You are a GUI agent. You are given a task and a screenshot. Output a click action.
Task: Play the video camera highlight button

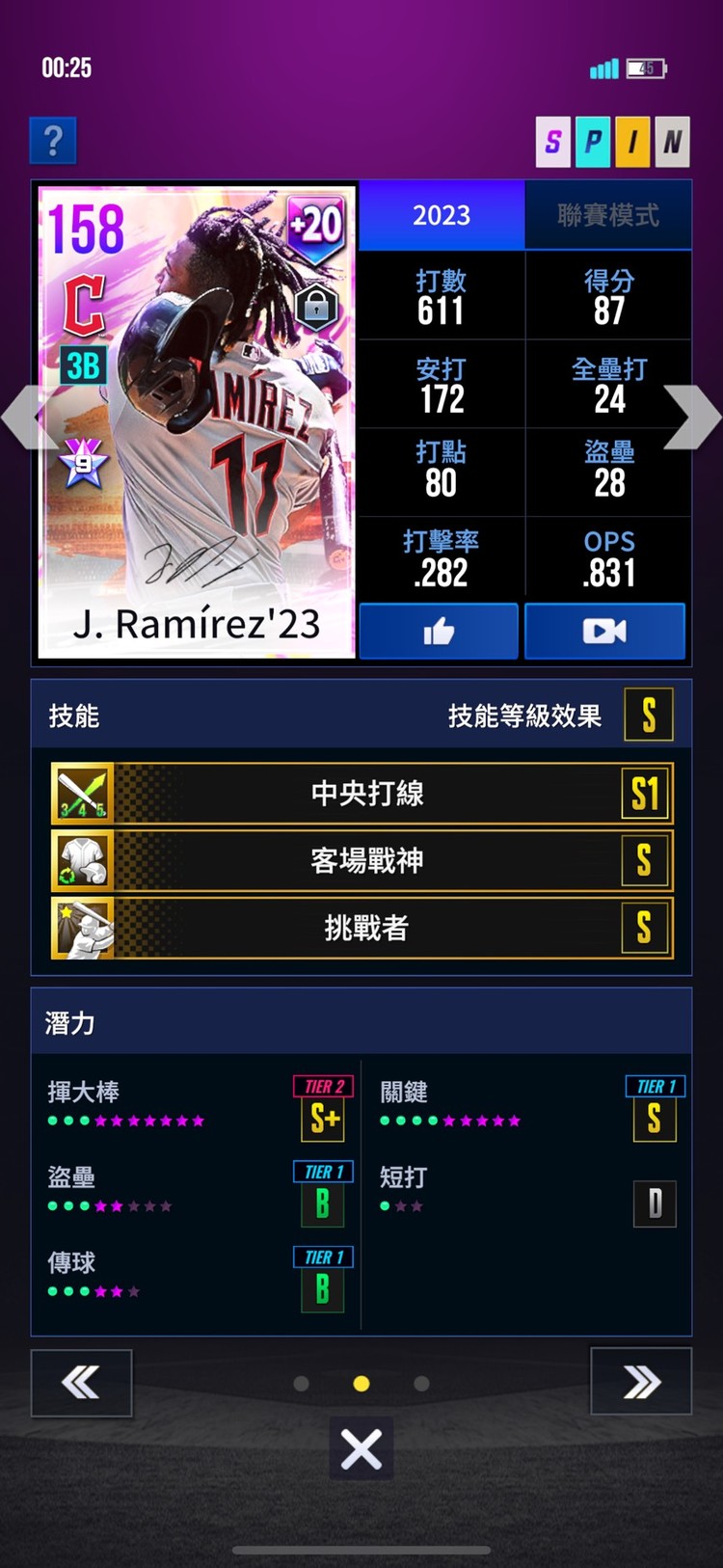click(x=604, y=632)
